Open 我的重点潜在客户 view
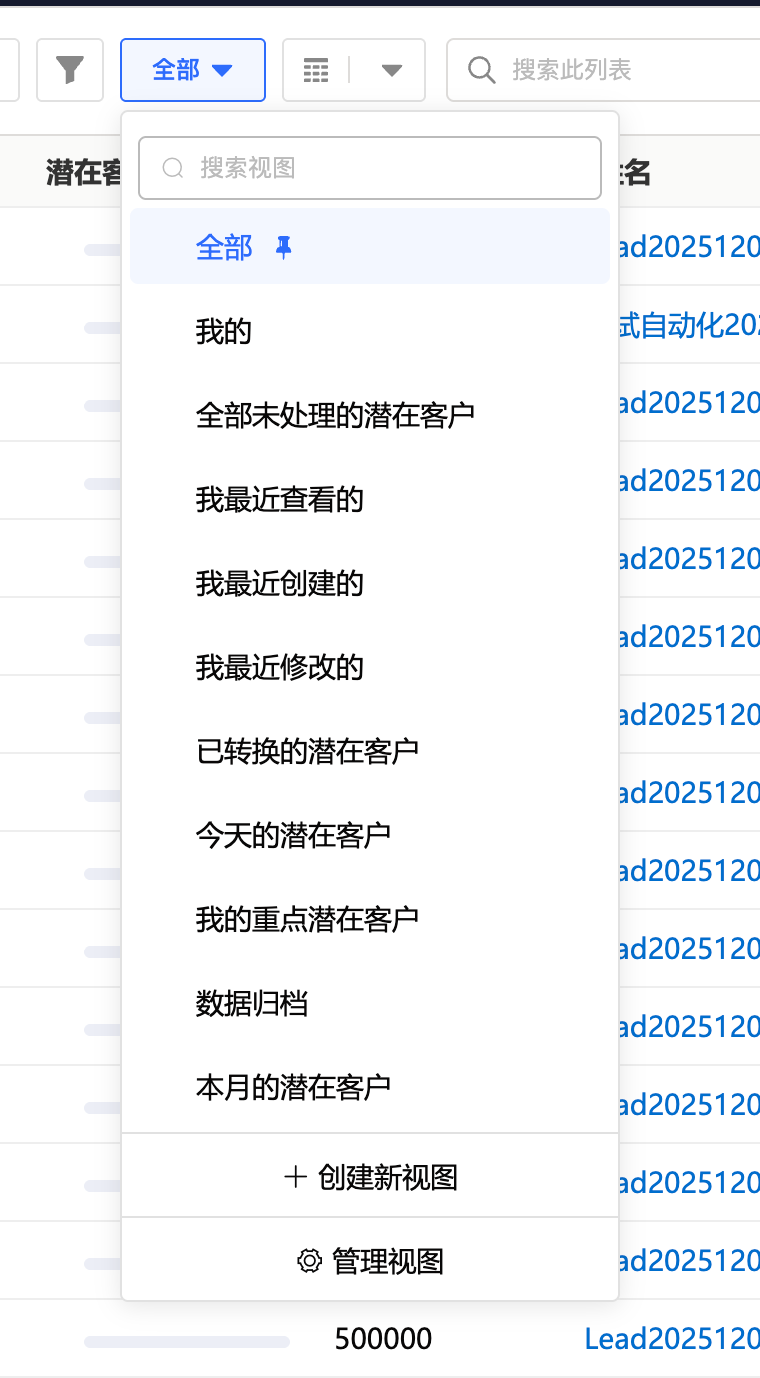The height and width of the screenshot is (1378, 760). coord(307,919)
